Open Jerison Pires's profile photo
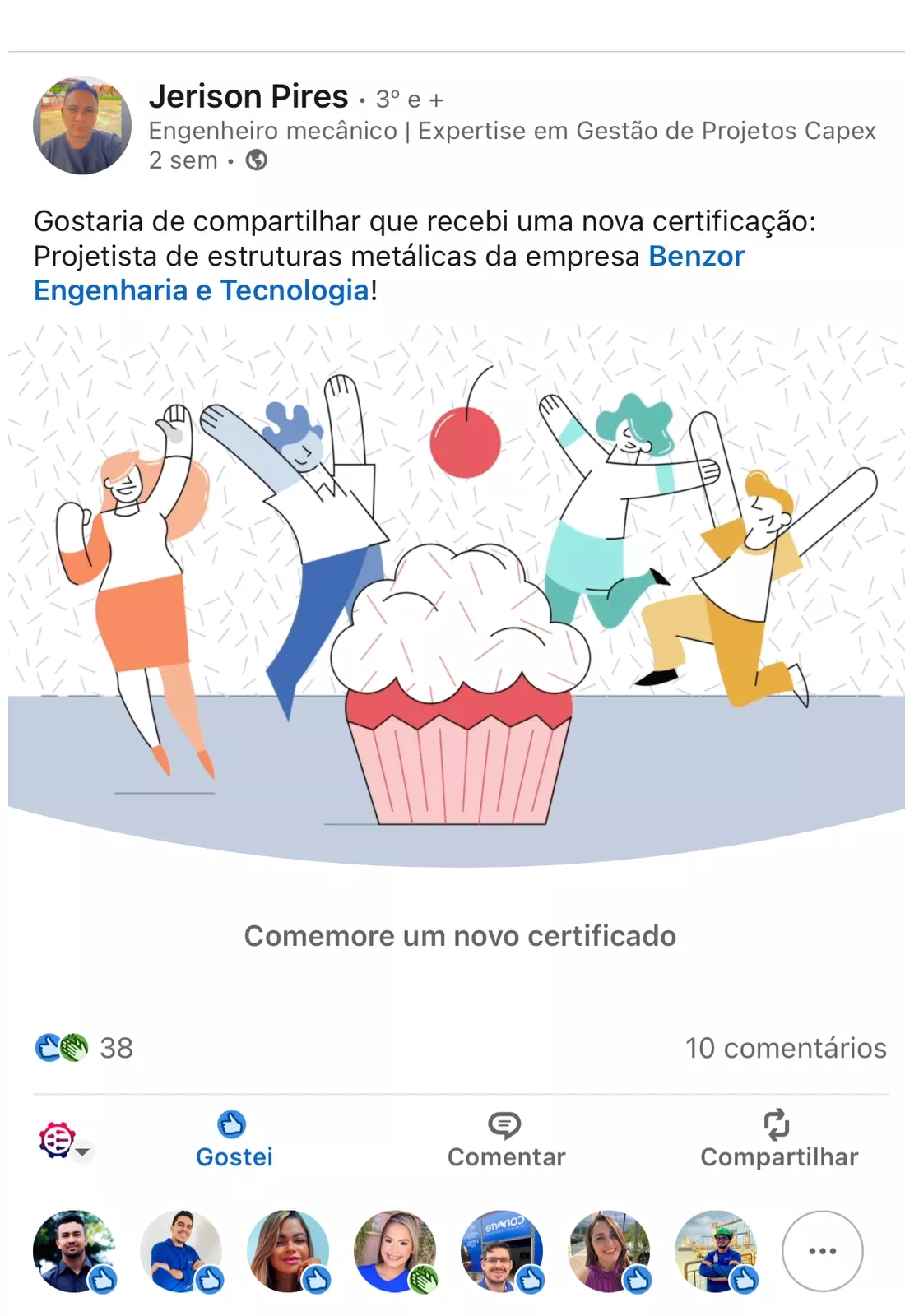 point(82,126)
